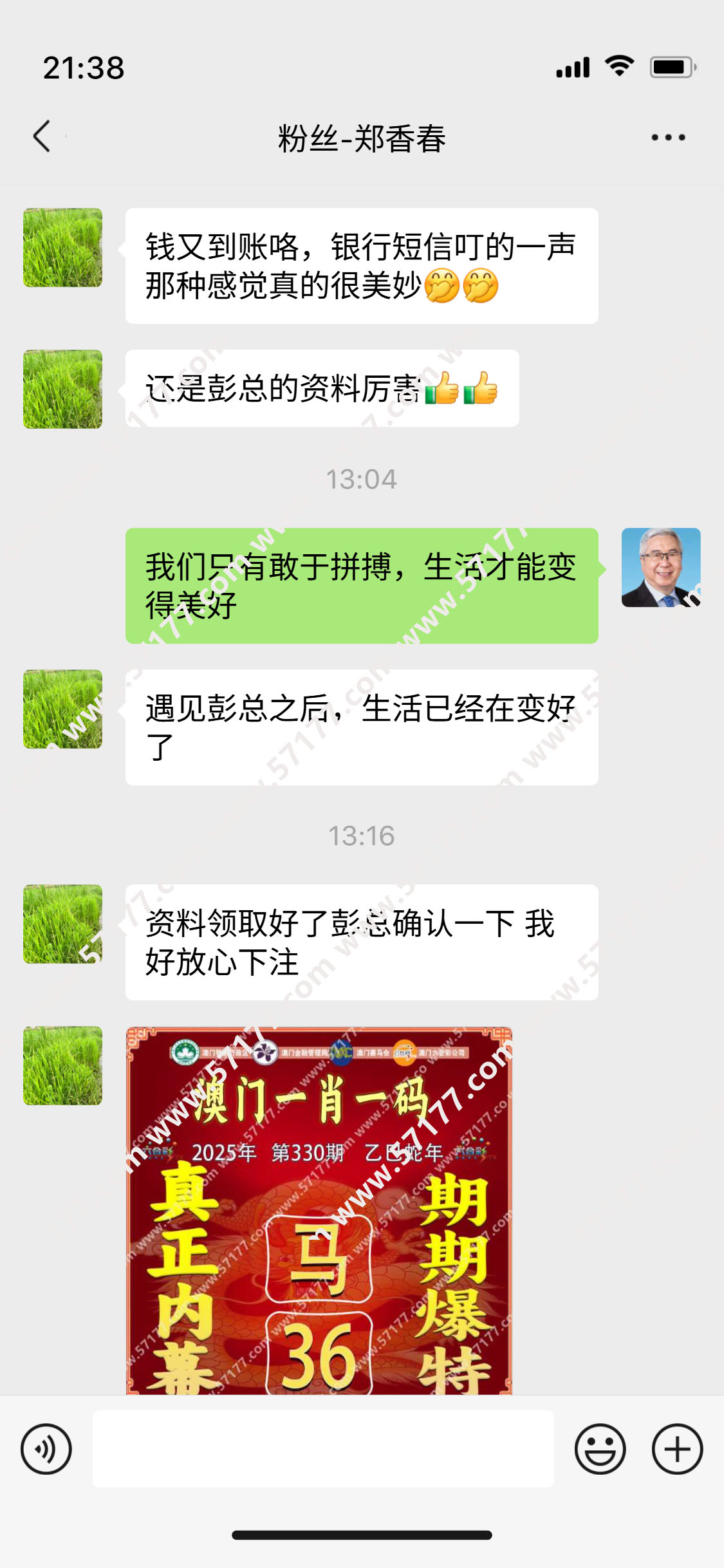View the sender's own profile avatar
Screen dimensions: 724x1568
click(x=660, y=567)
